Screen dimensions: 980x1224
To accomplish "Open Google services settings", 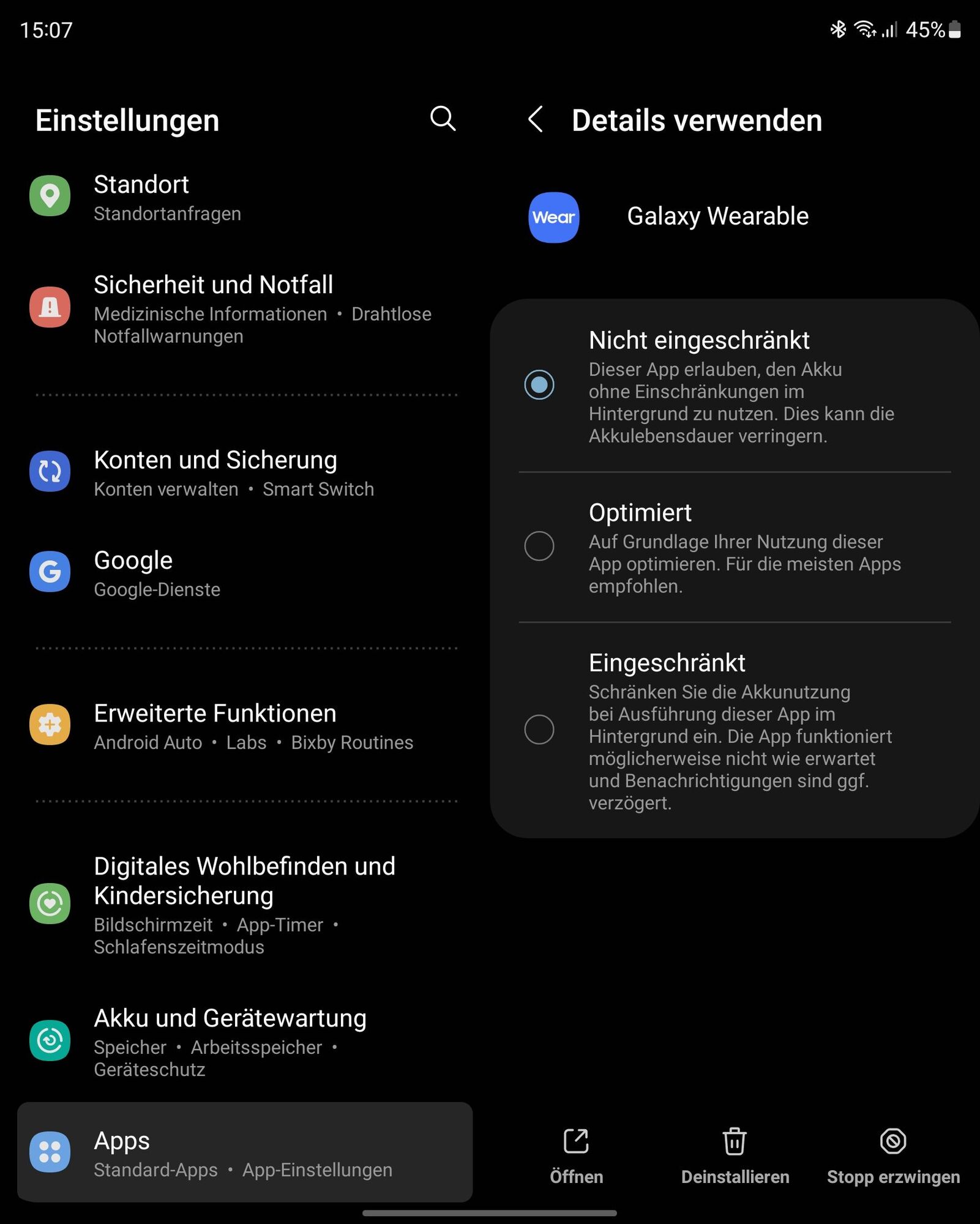I will click(x=245, y=573).
